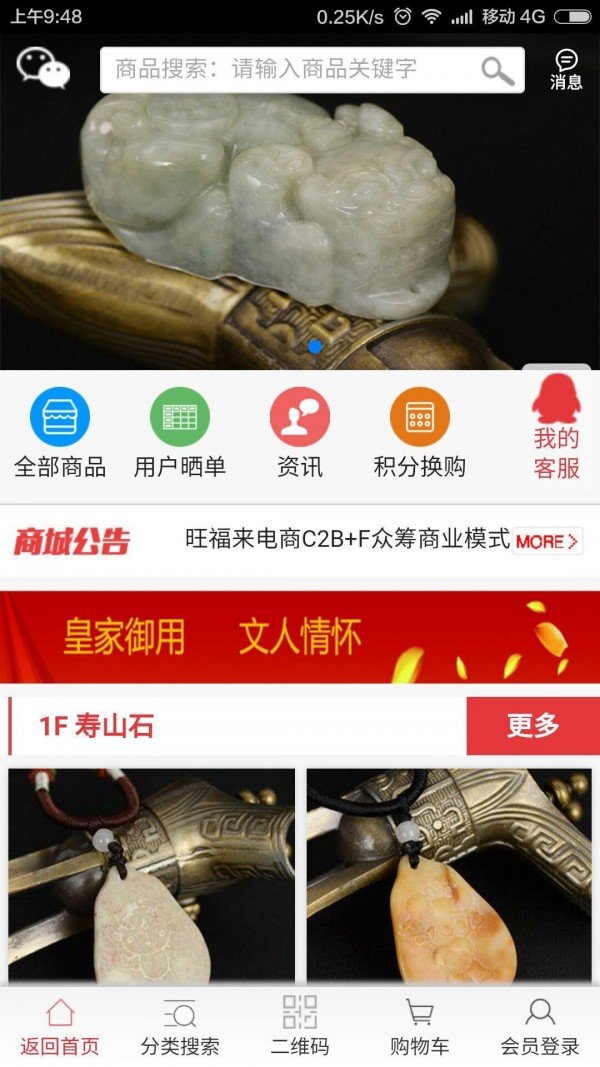This screenshot has height=1067, width=600.
Task: Tap MORE on the 商城公告 announcements
Action: tap(547, 541)
